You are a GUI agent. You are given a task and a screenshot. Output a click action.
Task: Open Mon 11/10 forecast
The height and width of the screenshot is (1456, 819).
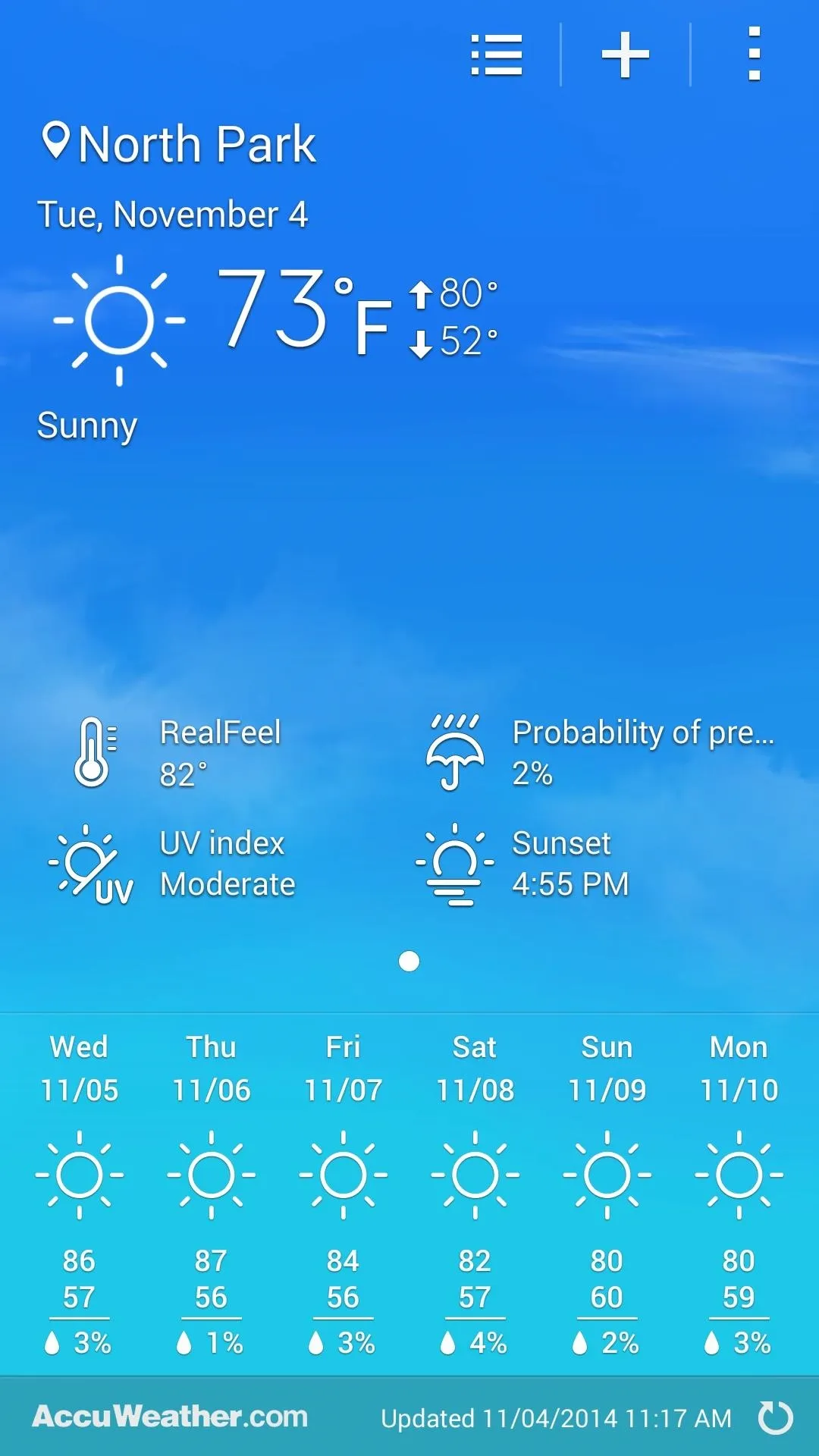[739, 1194]
